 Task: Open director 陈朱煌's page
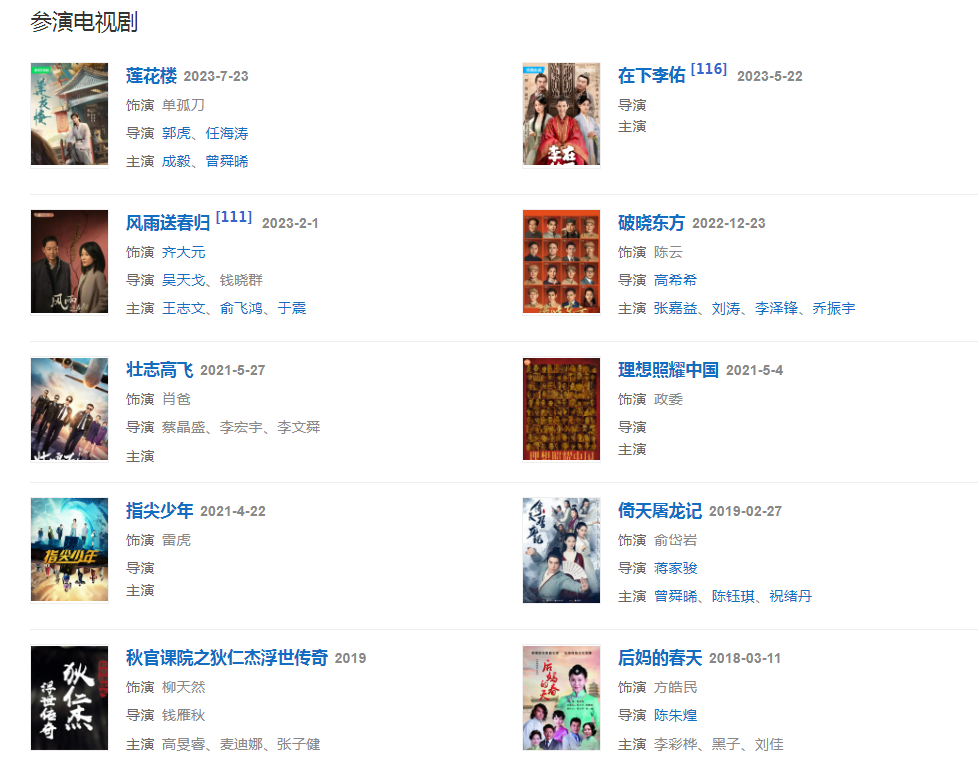pos(675,715)
